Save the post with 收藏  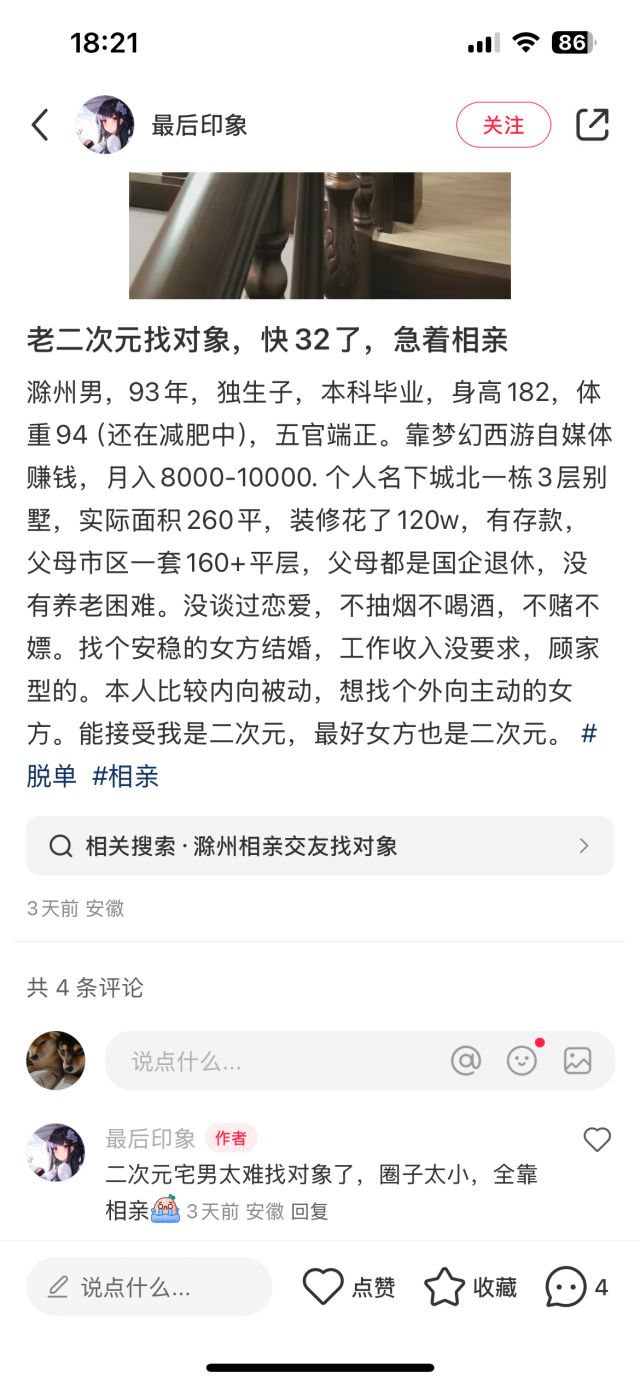(470, 1287)
